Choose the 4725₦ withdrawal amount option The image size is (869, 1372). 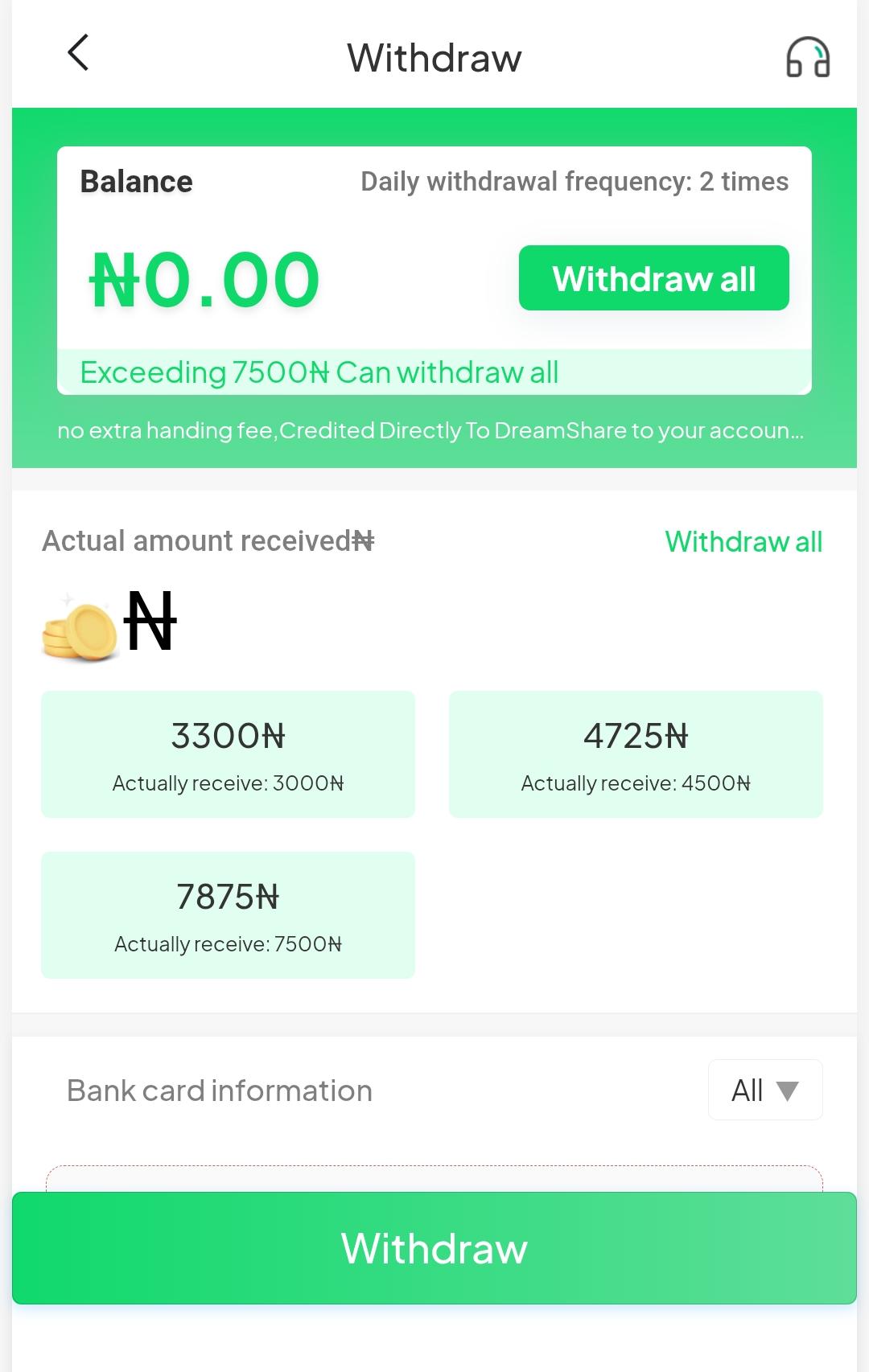[x=636, y=754]
